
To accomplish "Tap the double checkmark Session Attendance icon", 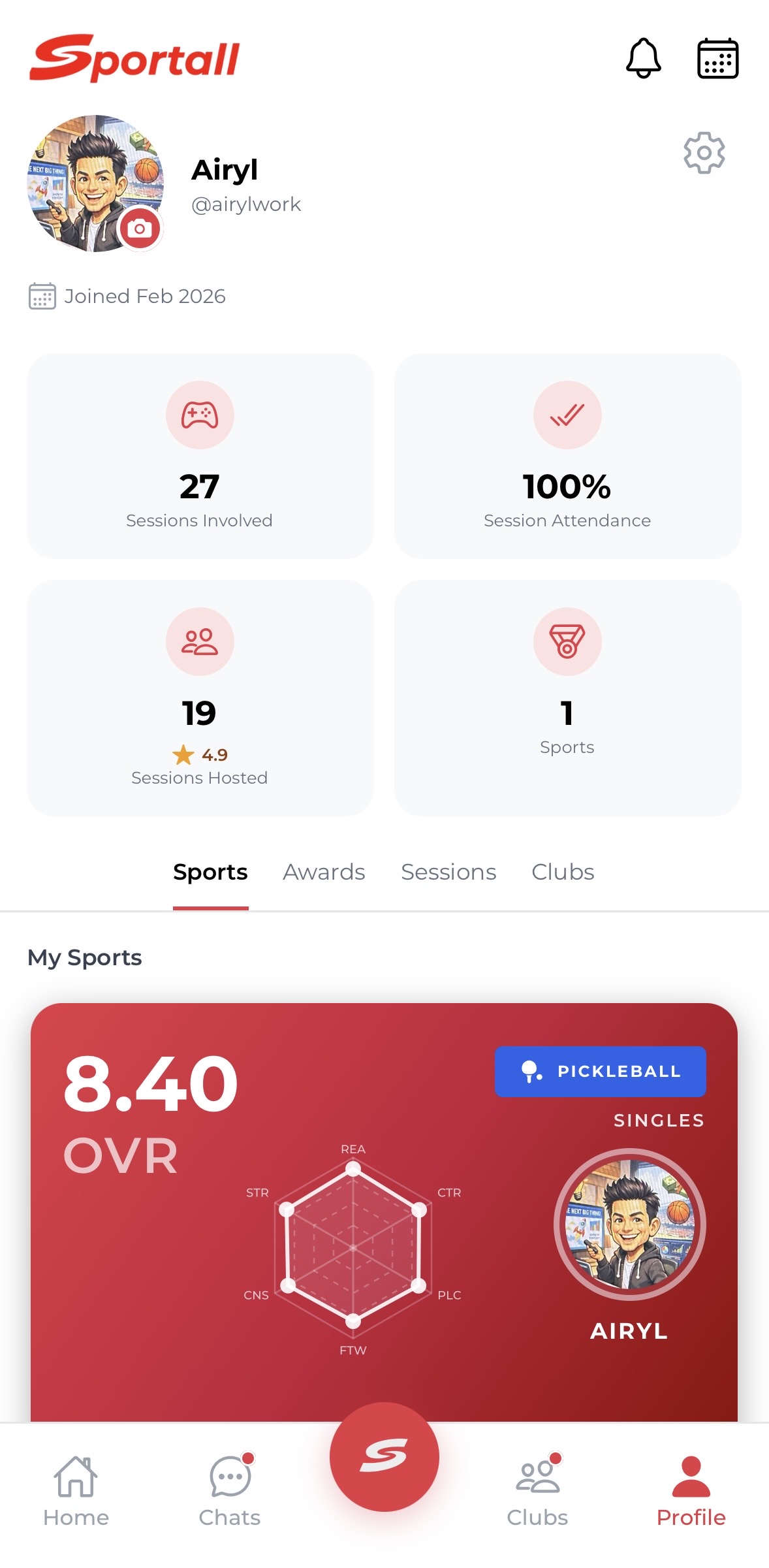I will tap(567, 415).
